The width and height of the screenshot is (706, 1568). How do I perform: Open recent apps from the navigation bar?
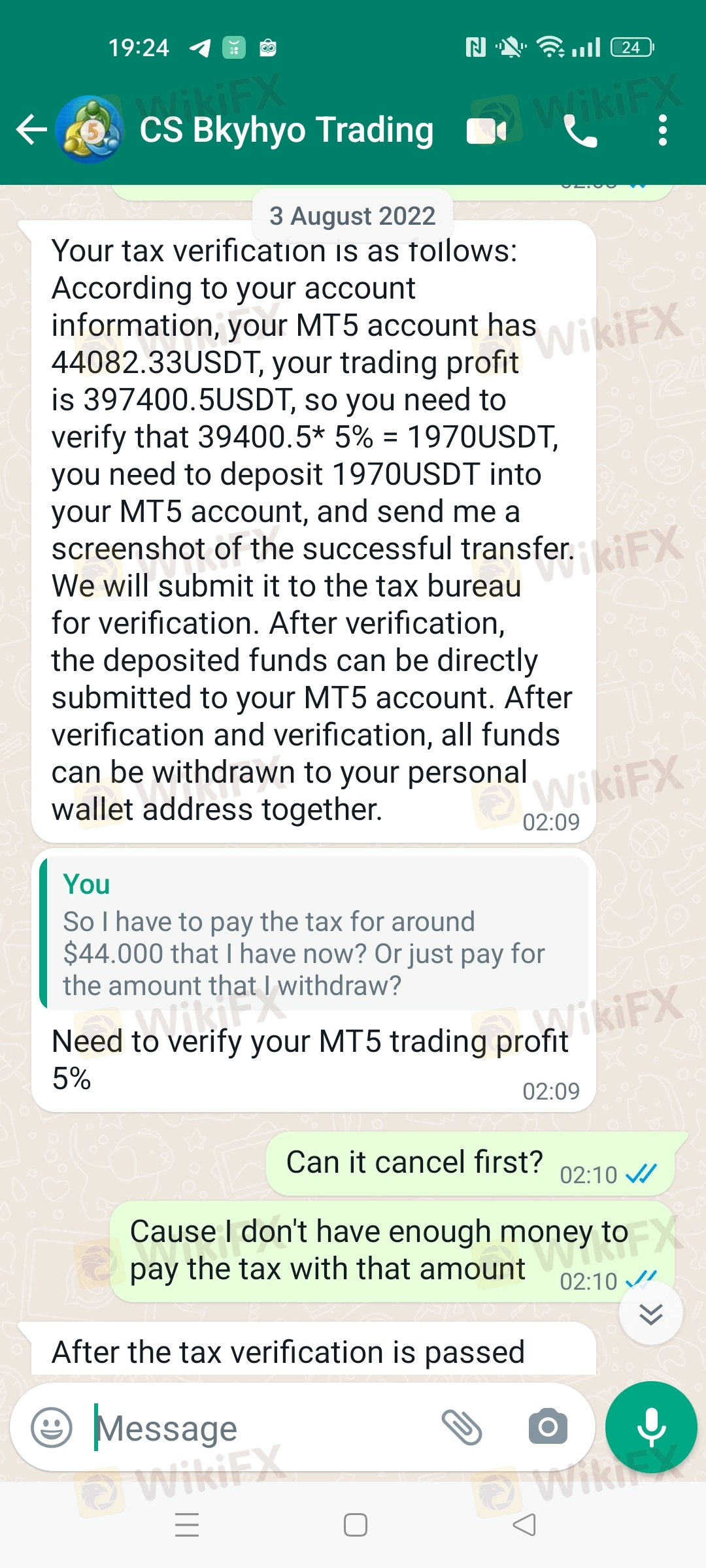click(x=187, y=1525)
